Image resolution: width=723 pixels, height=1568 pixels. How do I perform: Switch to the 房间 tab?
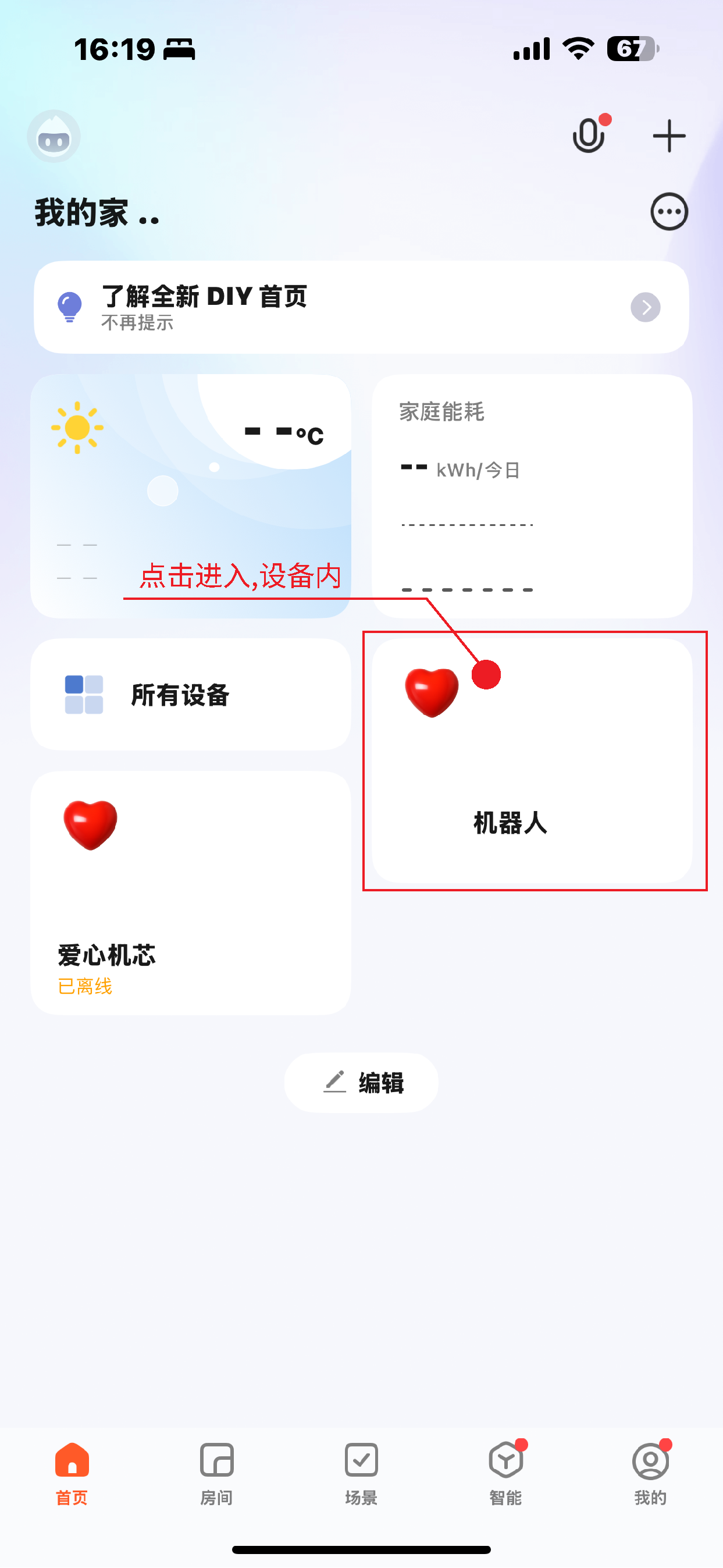[216, 1471]
